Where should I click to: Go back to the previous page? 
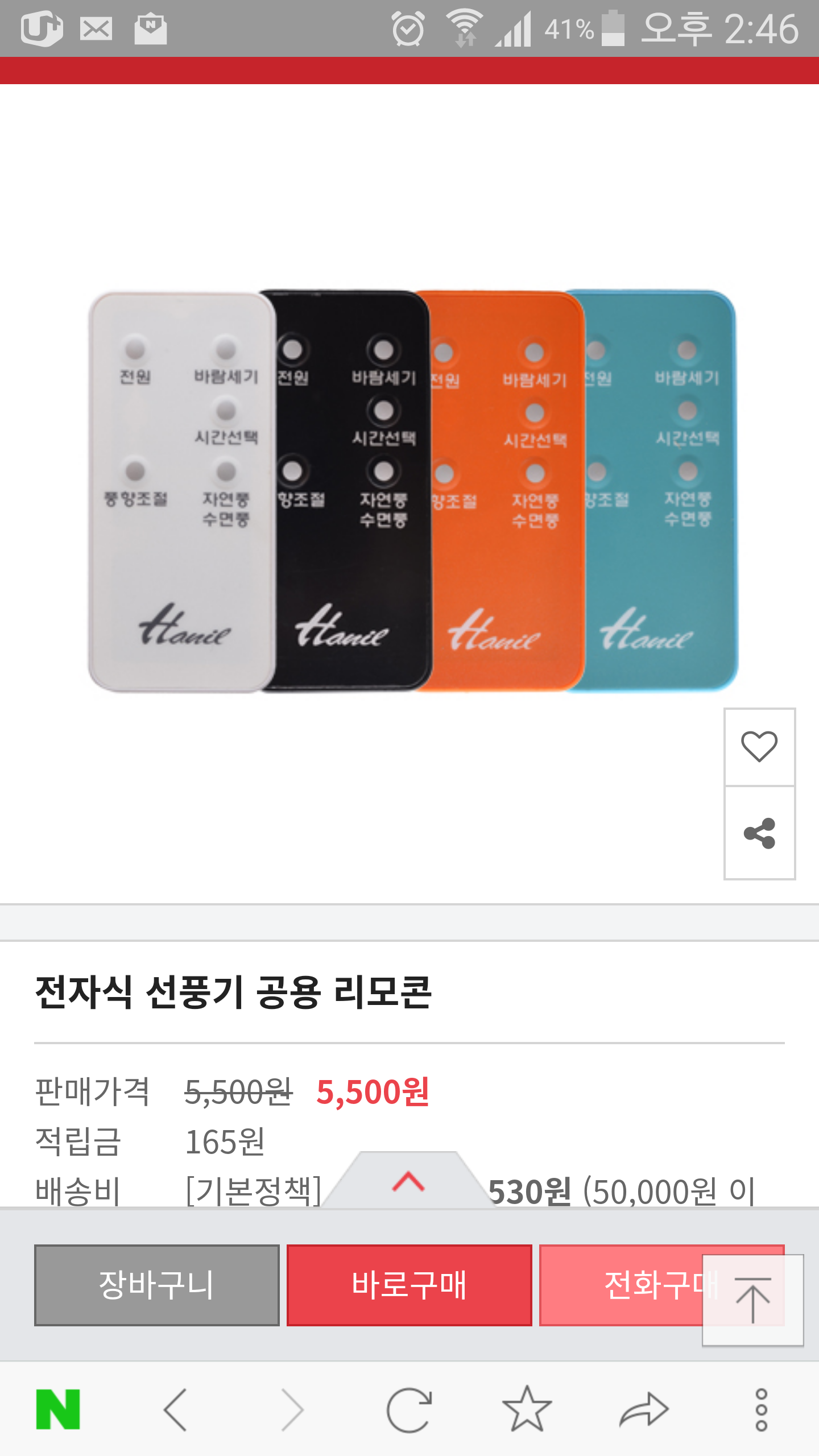[x=175, y=1409]
